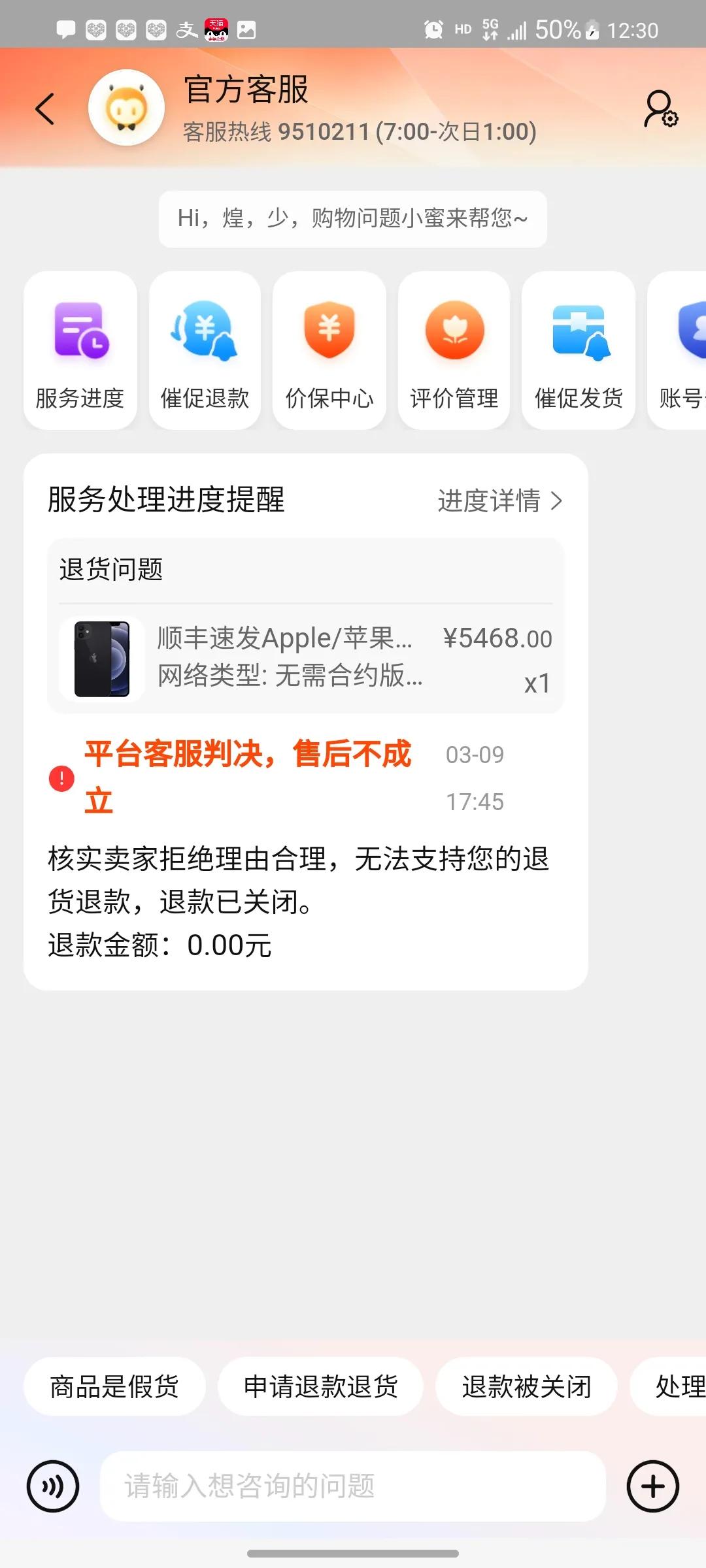Open the 价保中心 price protection center
This screenshot has height=1568, width=706.
pos(329,350)
